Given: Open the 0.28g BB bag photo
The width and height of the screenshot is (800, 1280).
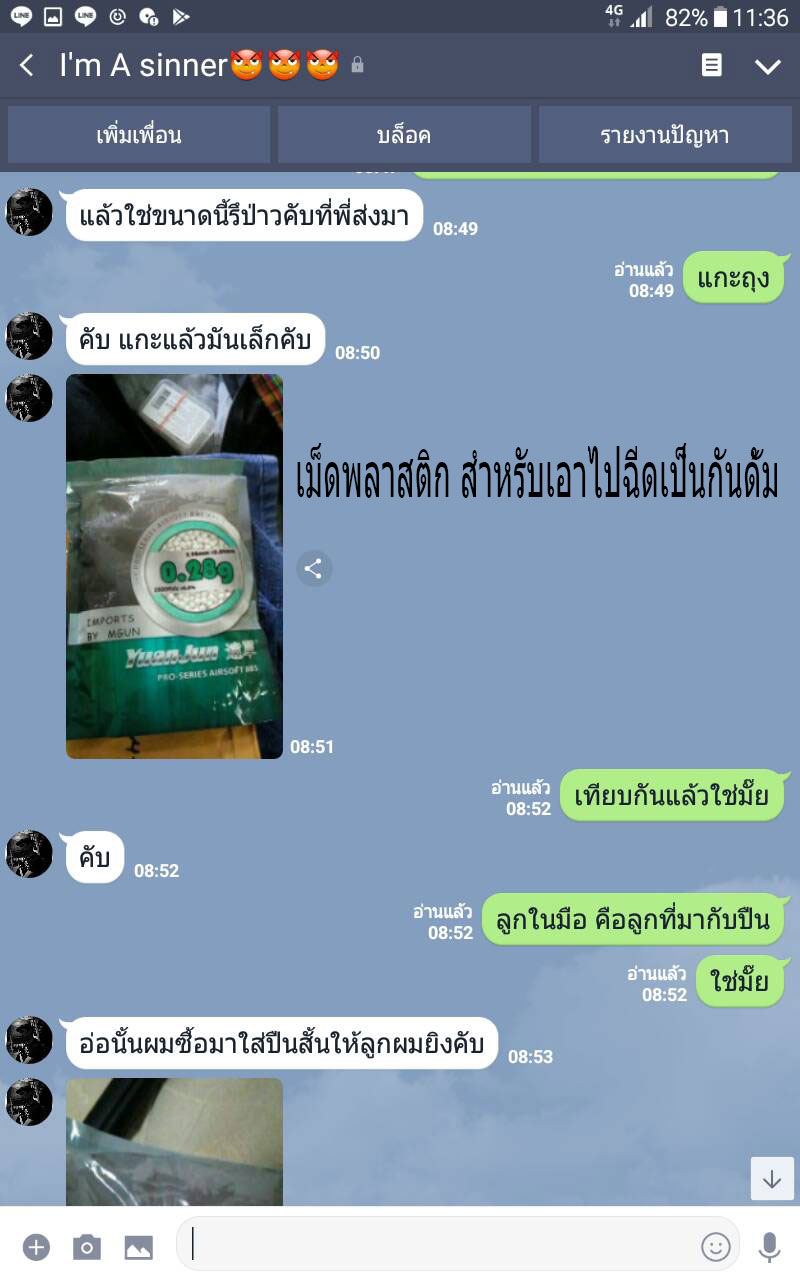Looking at the screenshot, I should pos(174,566).
